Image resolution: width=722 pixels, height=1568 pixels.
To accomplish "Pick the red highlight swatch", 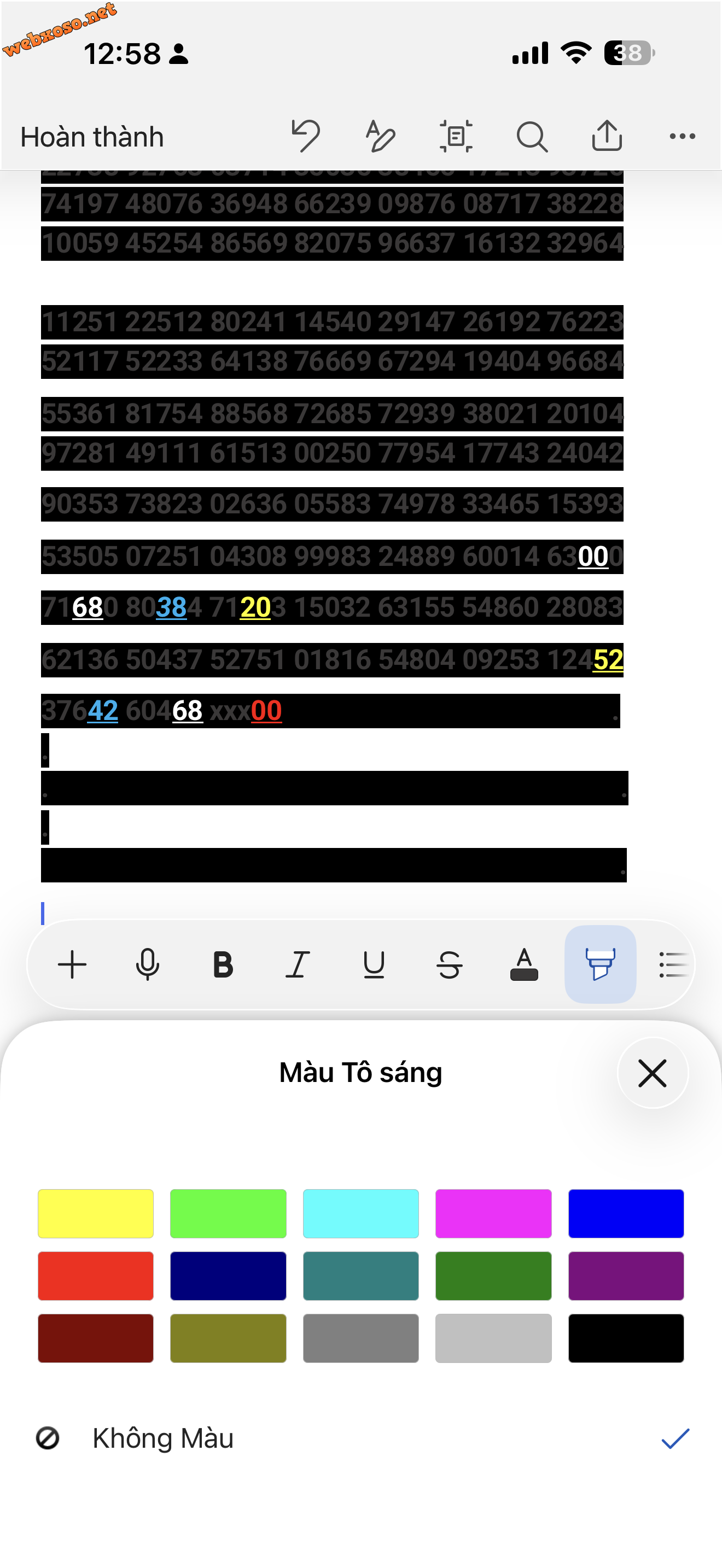I will [x=96, y=1276].
